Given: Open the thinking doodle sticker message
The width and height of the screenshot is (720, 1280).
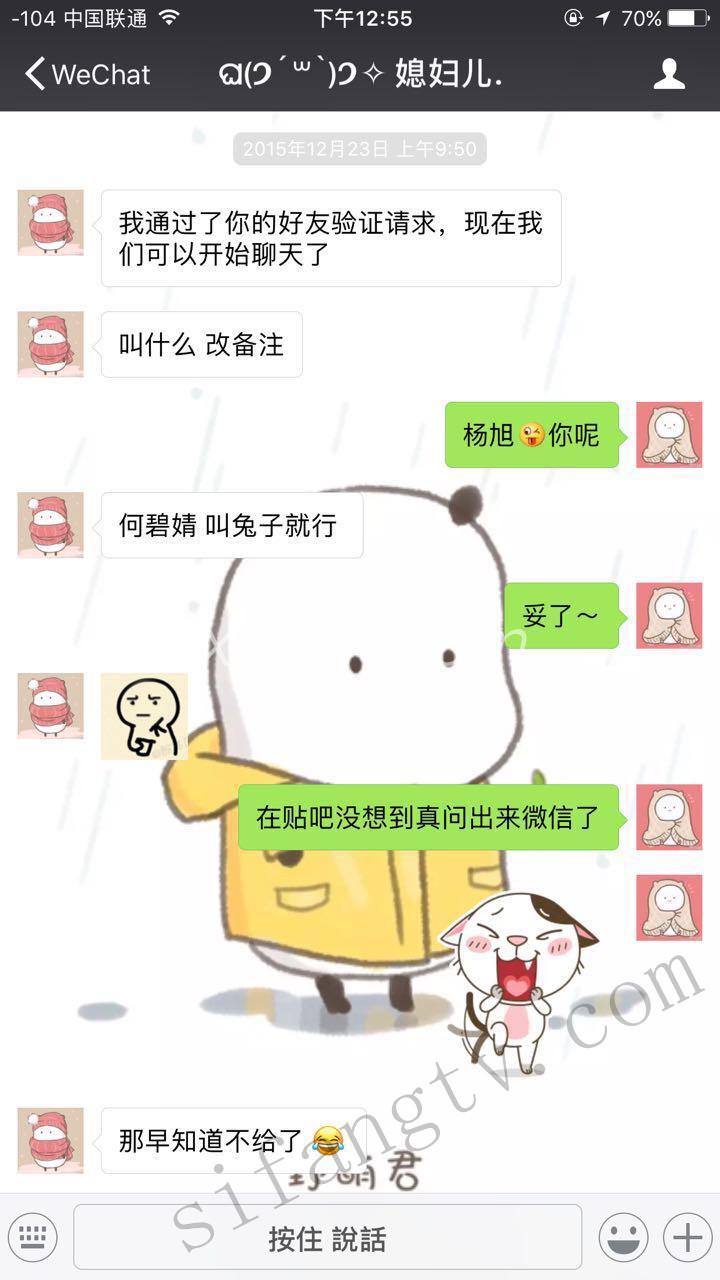Looking at the screenshot, I should (144, 716).
